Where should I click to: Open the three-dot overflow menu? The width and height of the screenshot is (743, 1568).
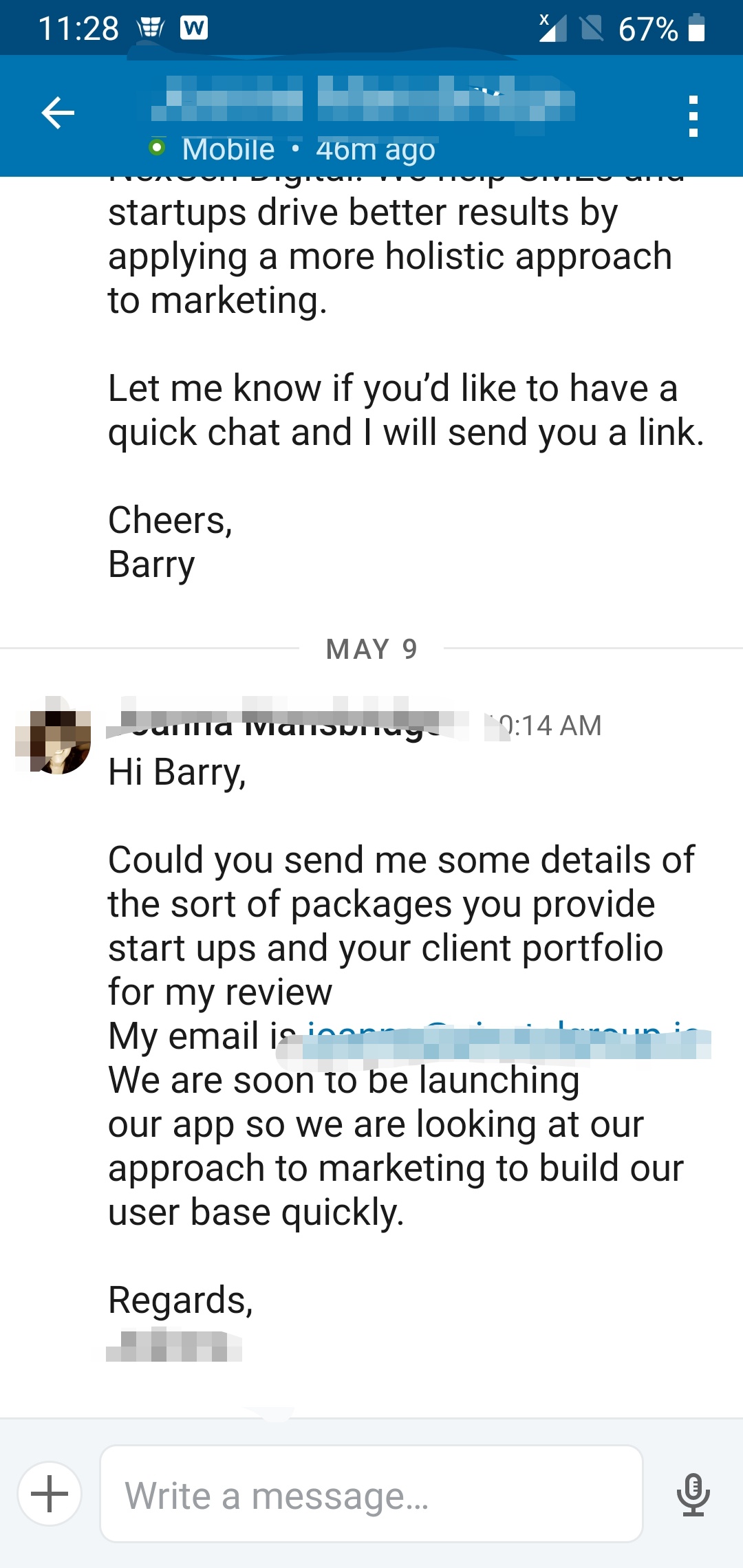[x=693, y=116]
